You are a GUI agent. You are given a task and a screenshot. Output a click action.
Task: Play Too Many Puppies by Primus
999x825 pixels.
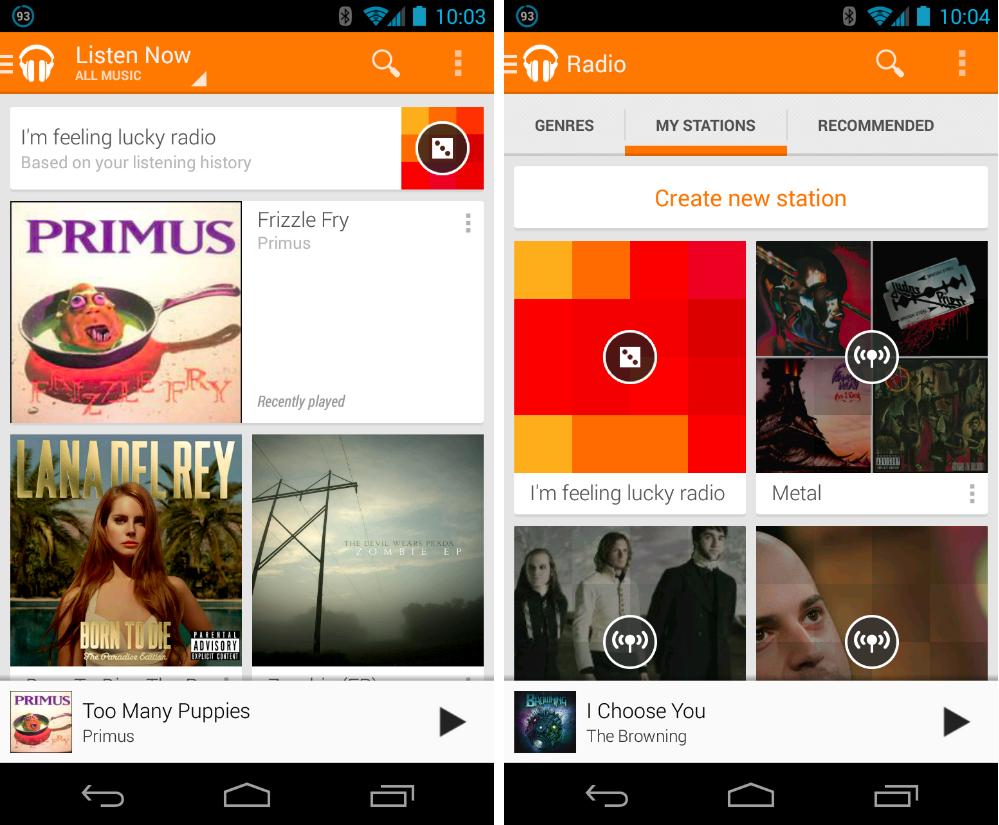452,722
